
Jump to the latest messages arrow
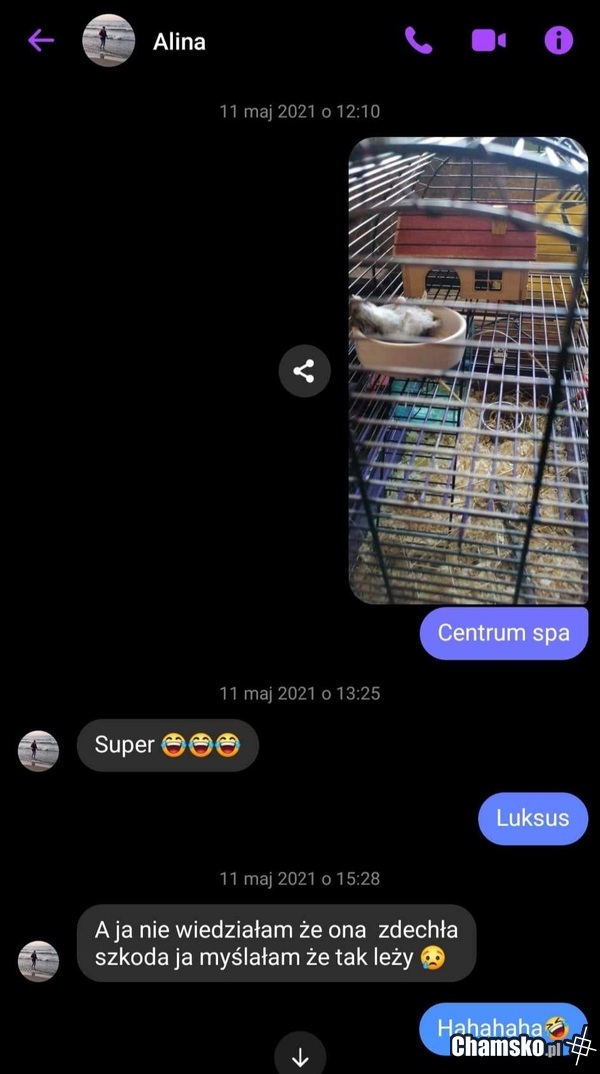(300, 1055)
